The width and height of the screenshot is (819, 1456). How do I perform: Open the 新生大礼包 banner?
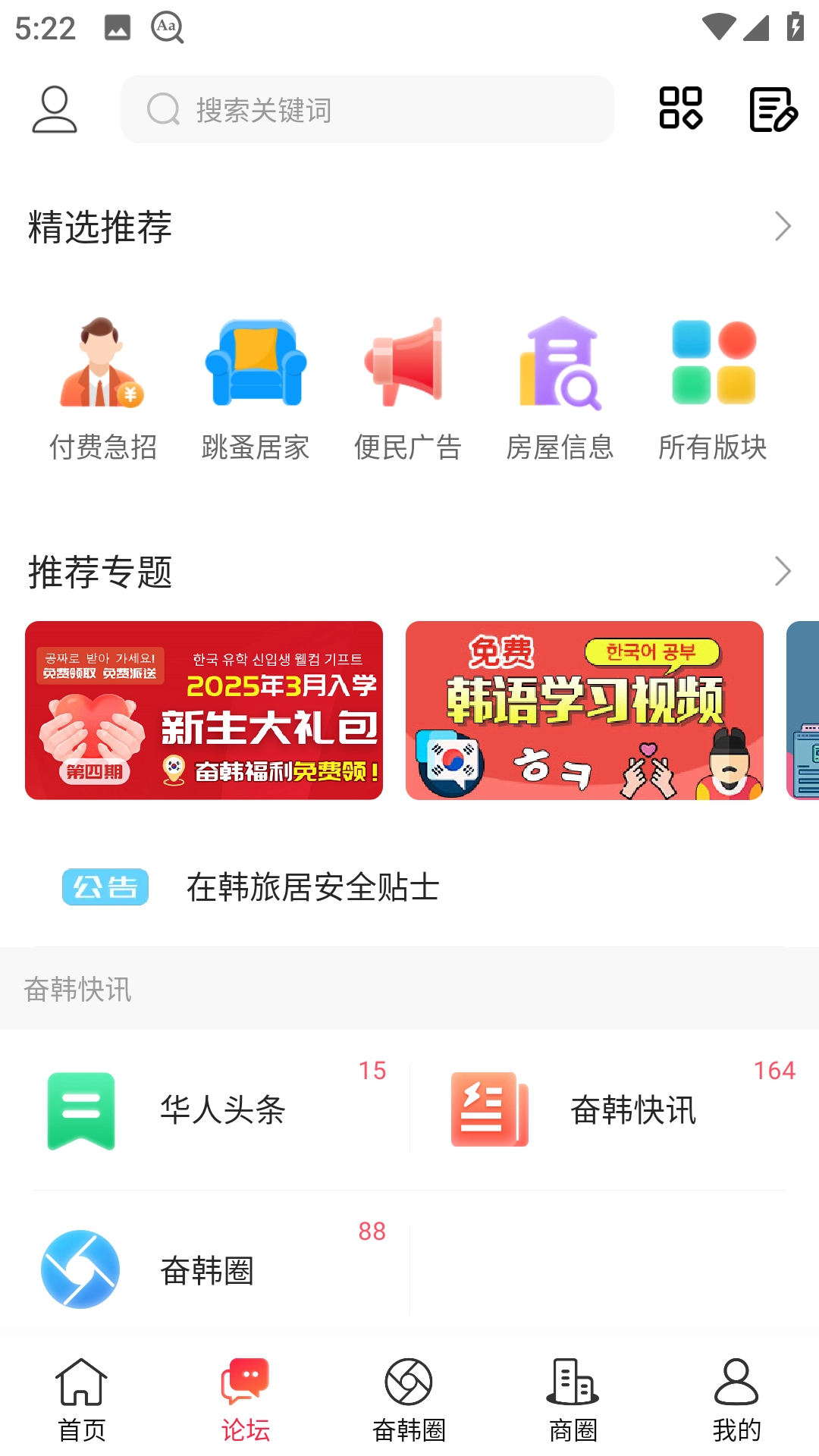click(204, 710)
